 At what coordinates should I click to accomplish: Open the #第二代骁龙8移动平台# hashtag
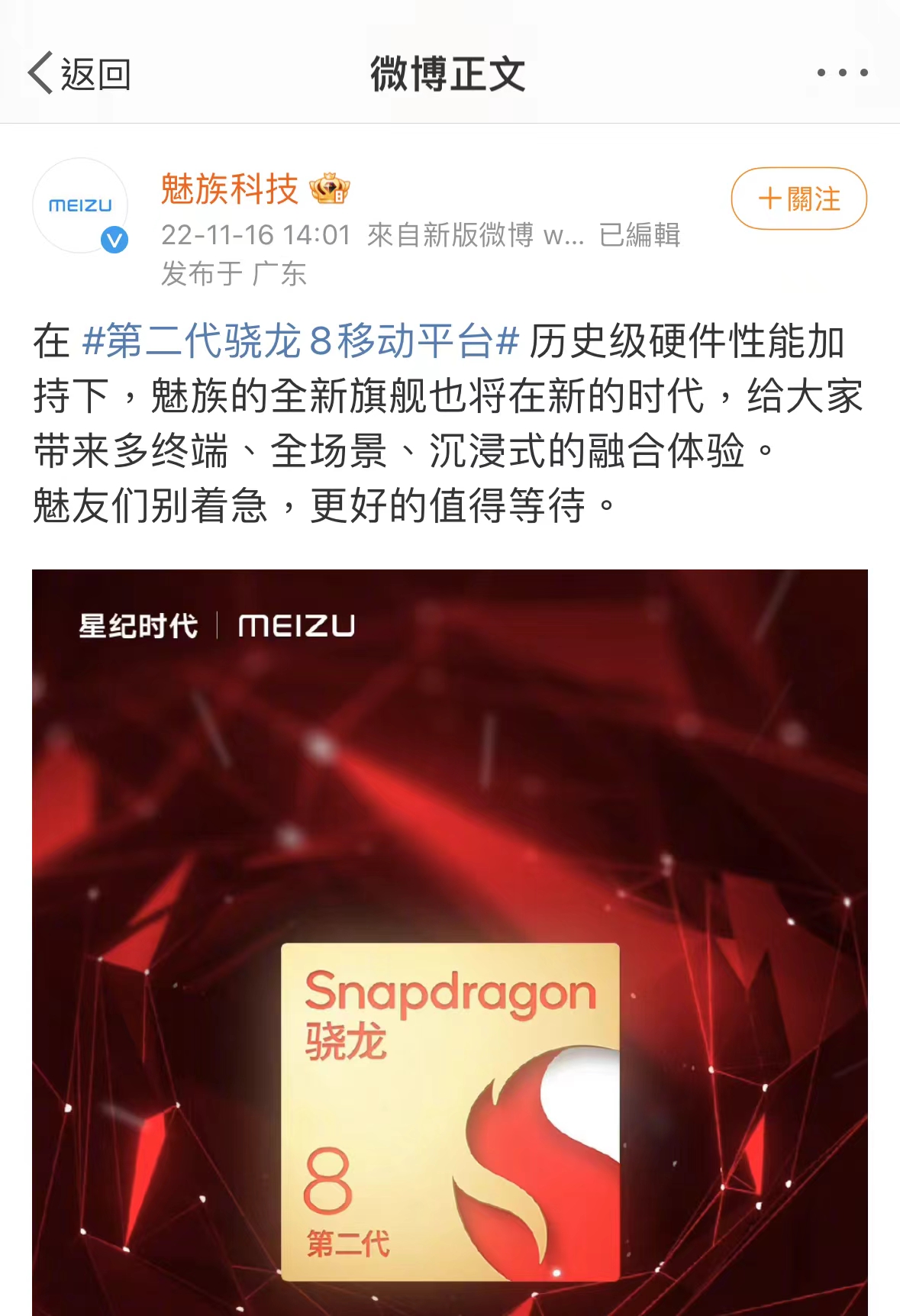click(301, 340)
